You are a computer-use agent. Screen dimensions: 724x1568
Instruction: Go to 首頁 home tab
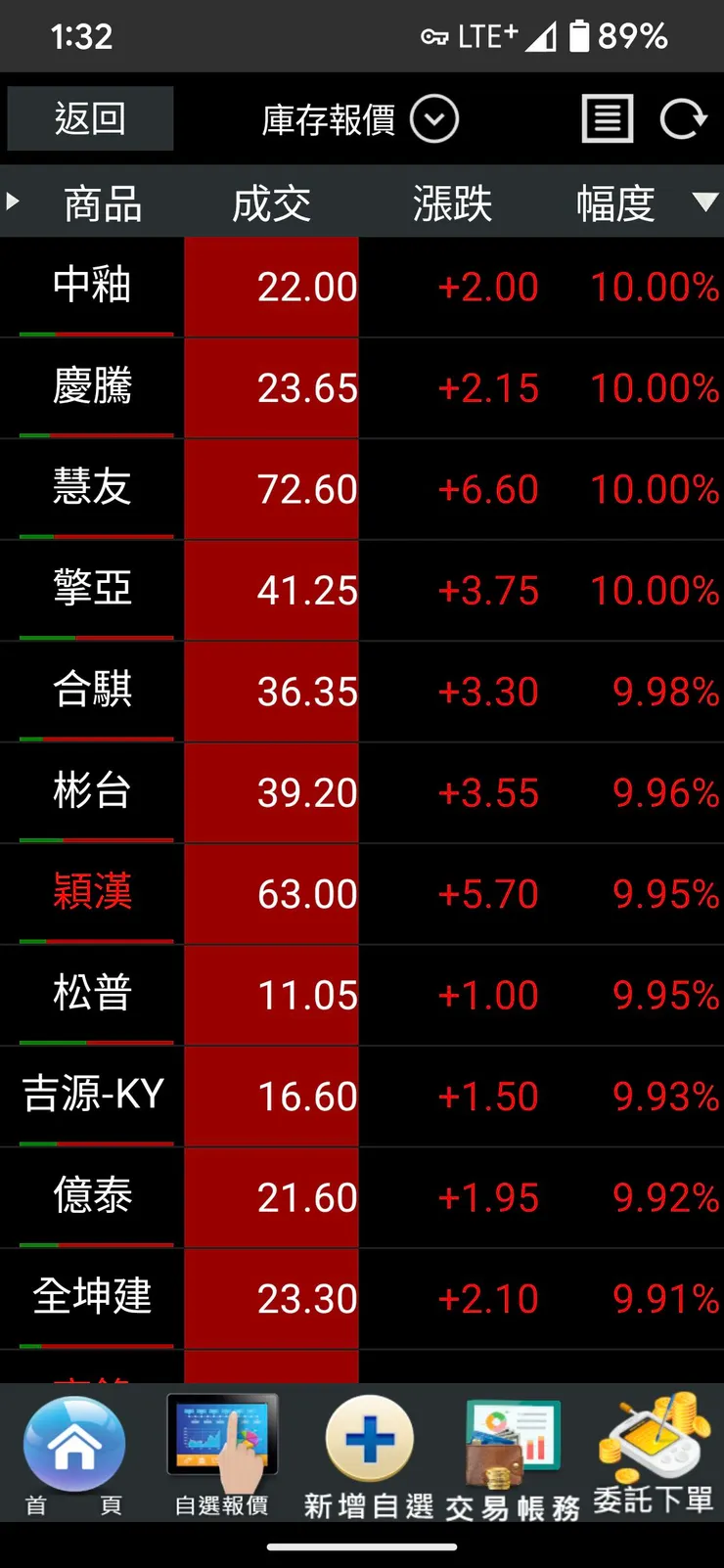73,1455
